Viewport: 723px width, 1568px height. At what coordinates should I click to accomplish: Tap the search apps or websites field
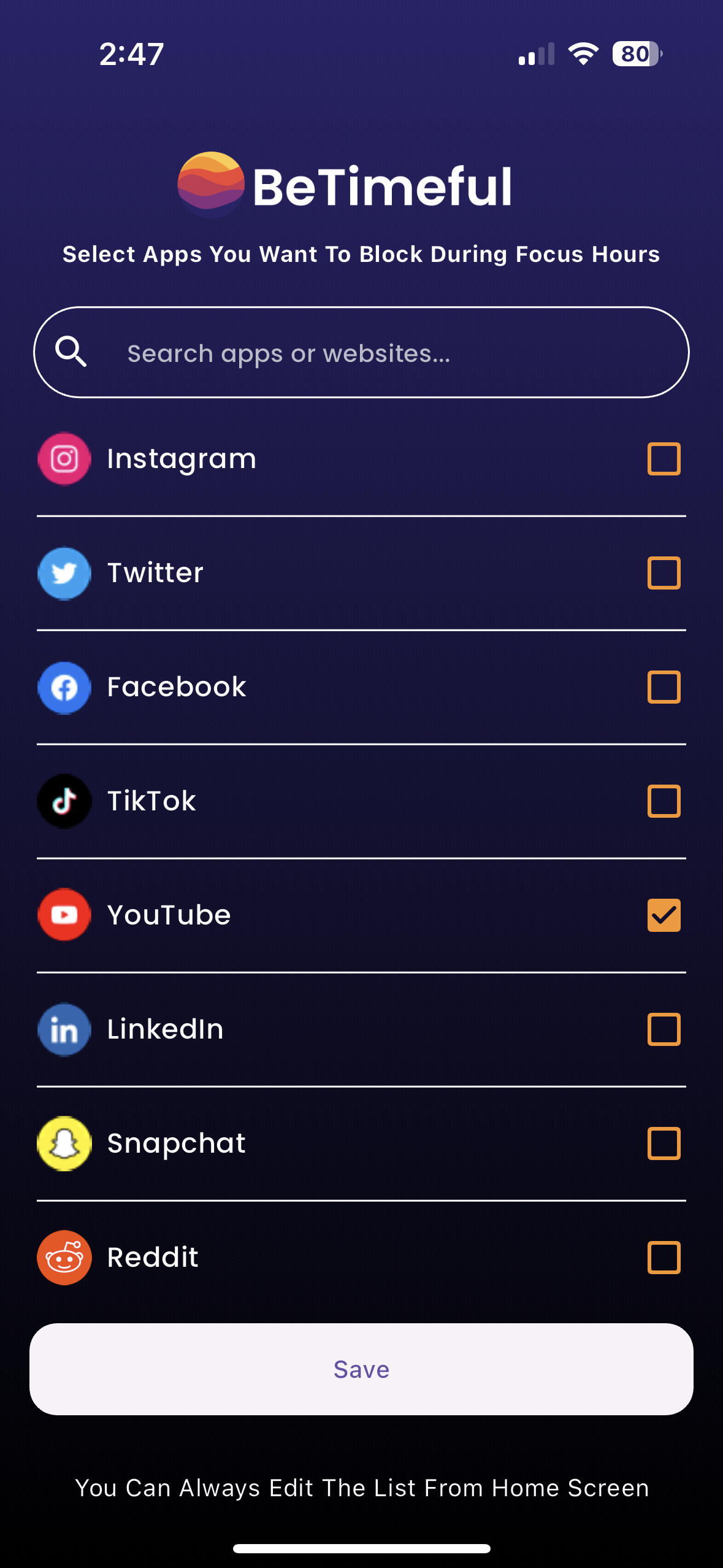361,352
